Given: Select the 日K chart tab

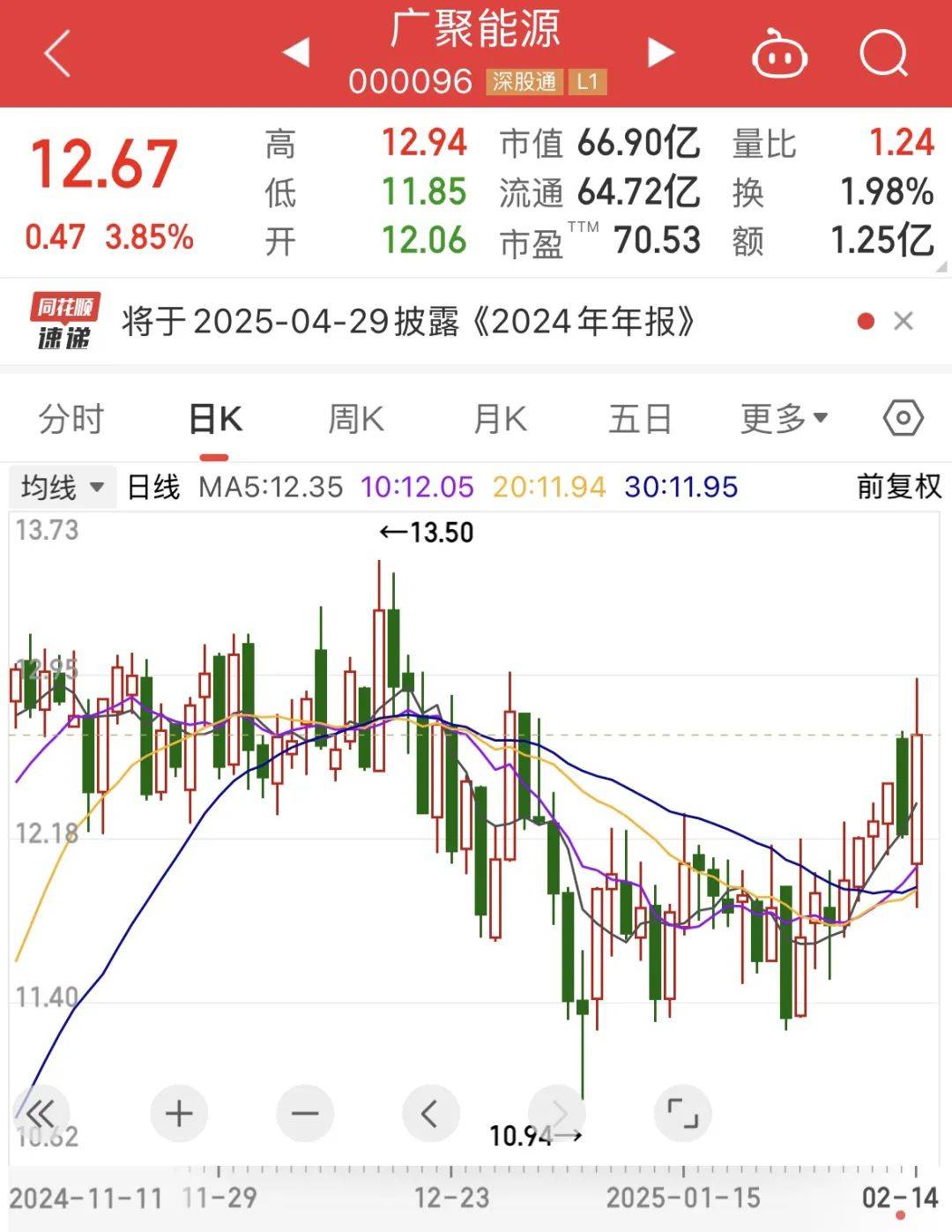Looking at the screenshot, I should [x=215, y=419].
